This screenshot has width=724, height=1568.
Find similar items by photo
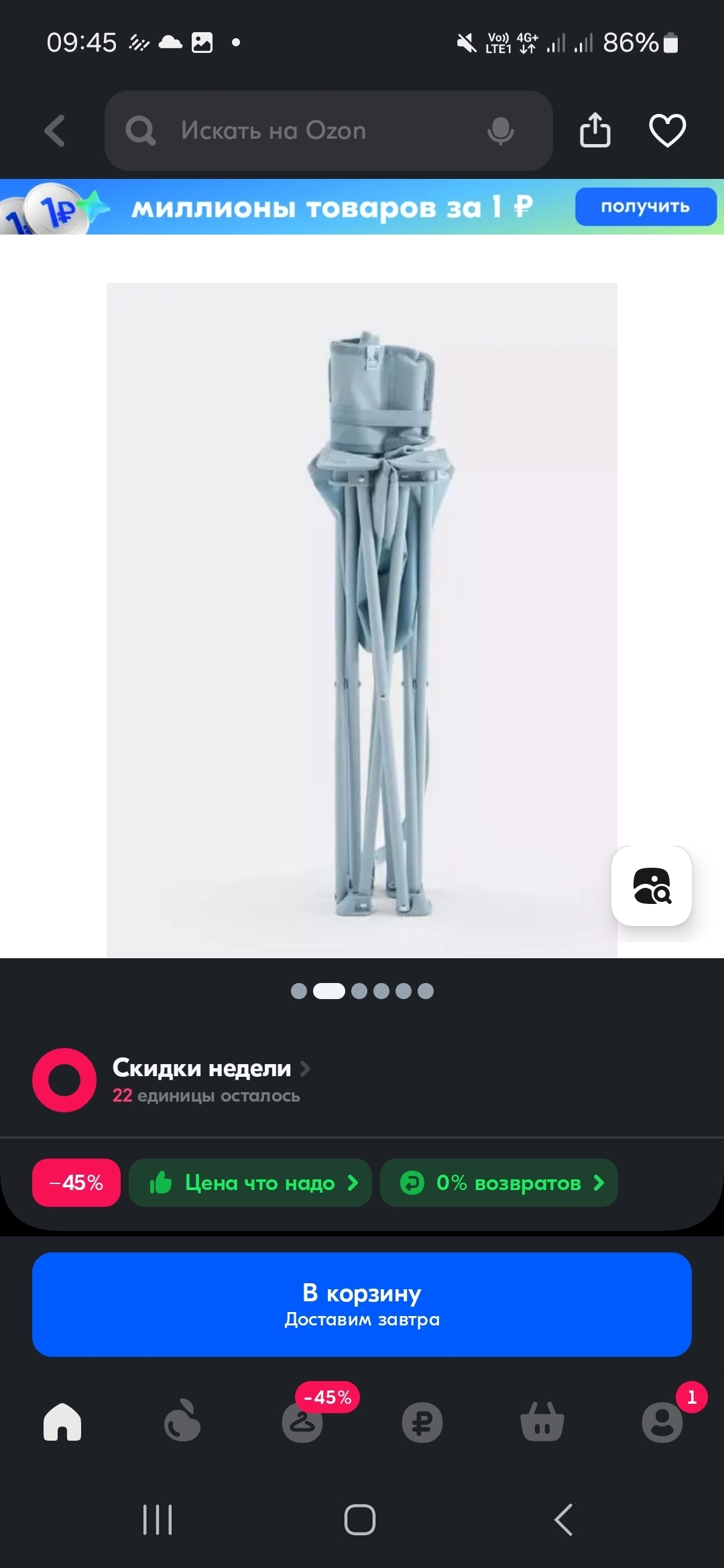[x=652, y=886]
